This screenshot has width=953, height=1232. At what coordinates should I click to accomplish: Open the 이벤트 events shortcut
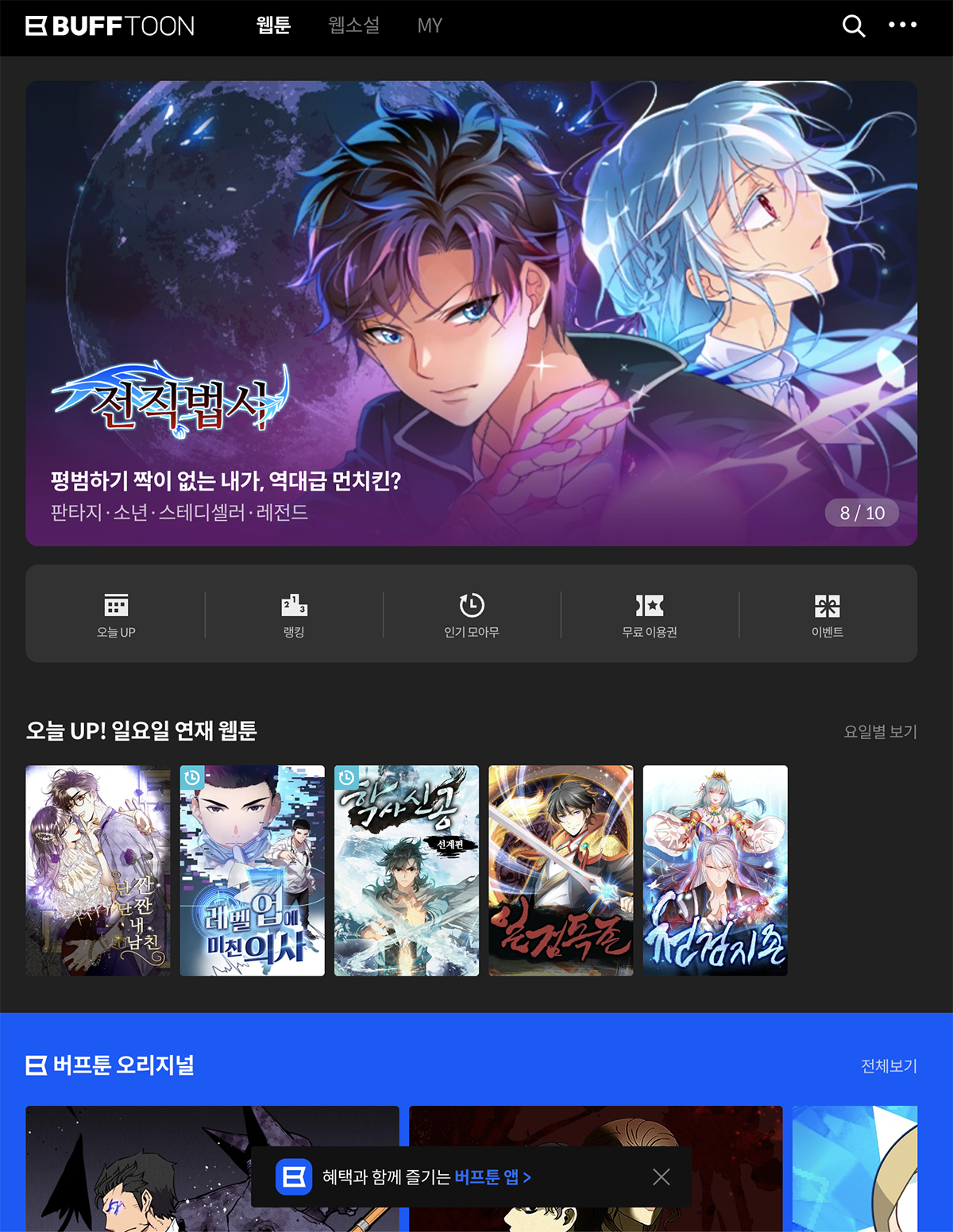pos(827,614)
